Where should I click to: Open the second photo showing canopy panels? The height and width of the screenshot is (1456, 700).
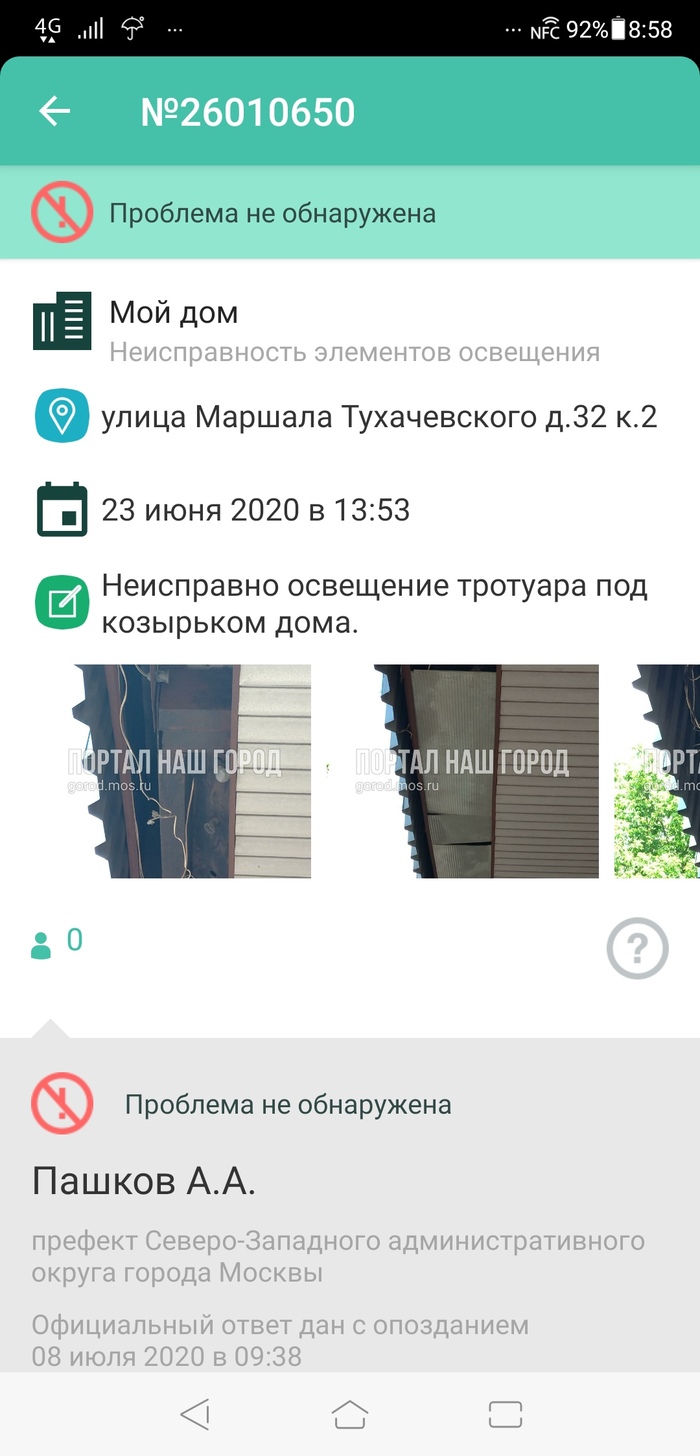click(486, 771)
